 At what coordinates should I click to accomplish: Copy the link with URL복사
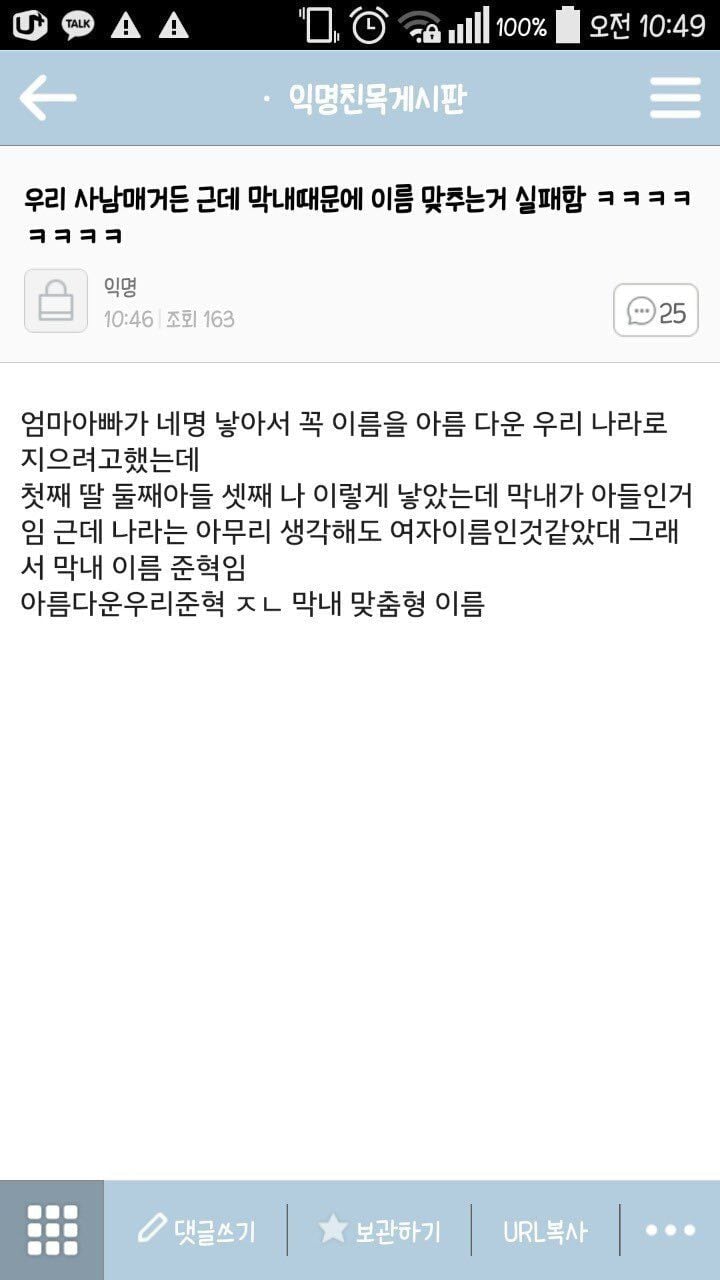tap(545, 1231)
